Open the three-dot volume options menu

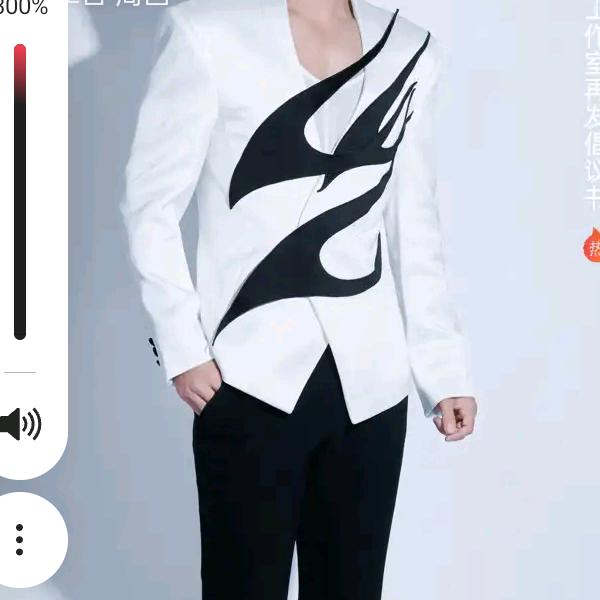19,539
